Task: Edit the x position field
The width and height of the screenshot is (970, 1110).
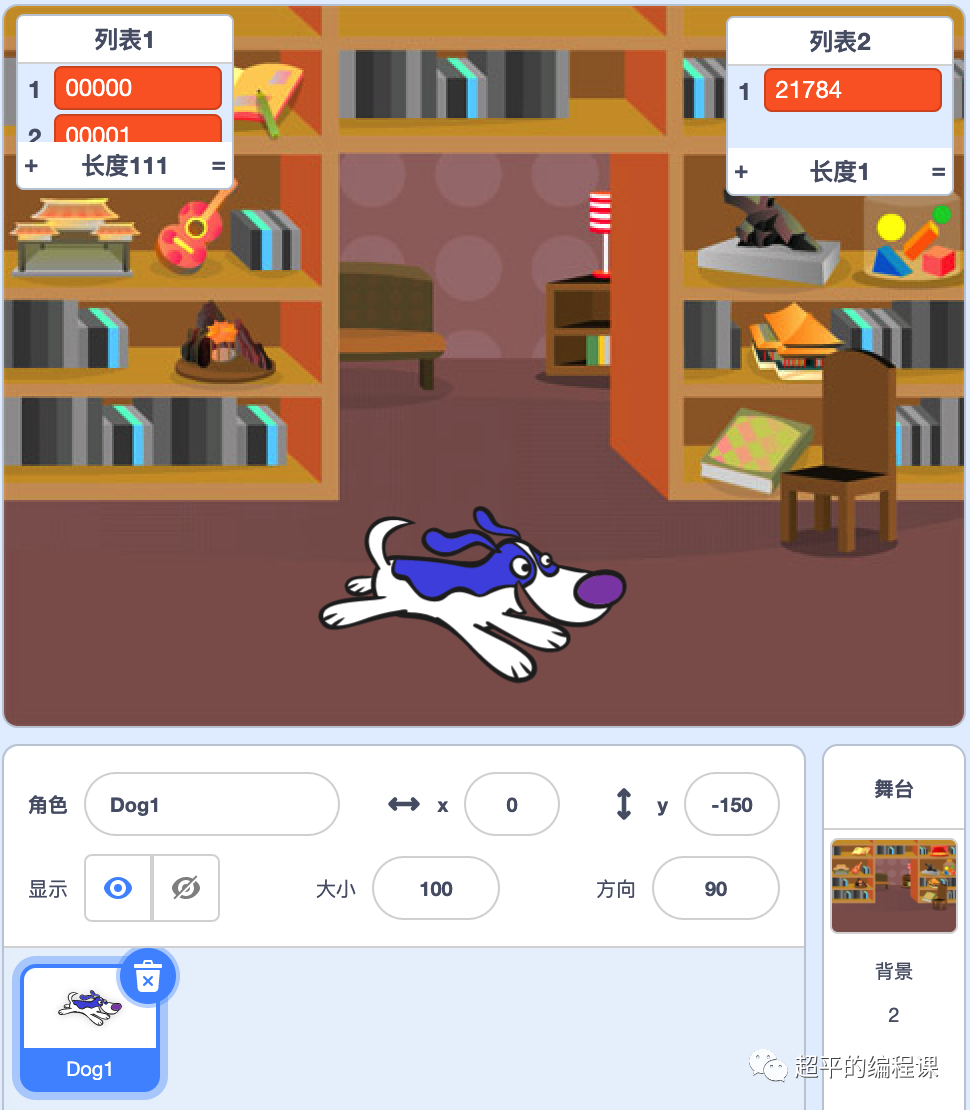Action: 511,805
